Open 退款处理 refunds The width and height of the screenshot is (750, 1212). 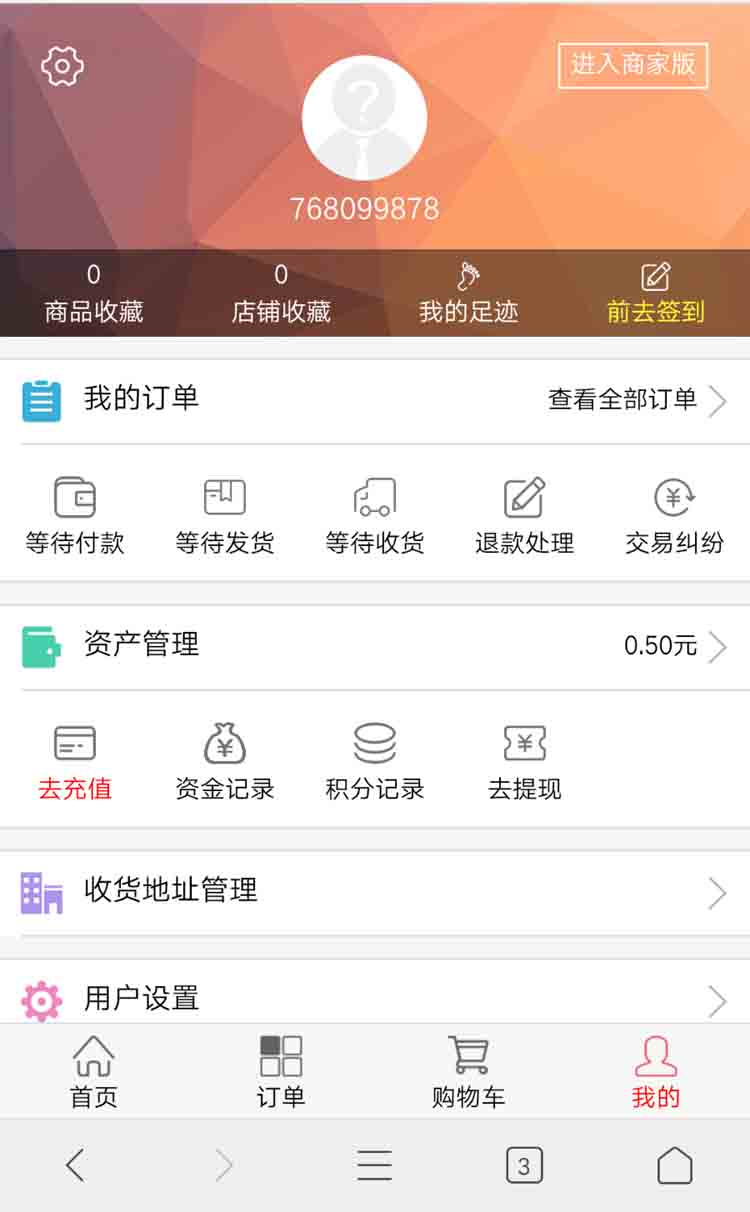click(525, 516)
